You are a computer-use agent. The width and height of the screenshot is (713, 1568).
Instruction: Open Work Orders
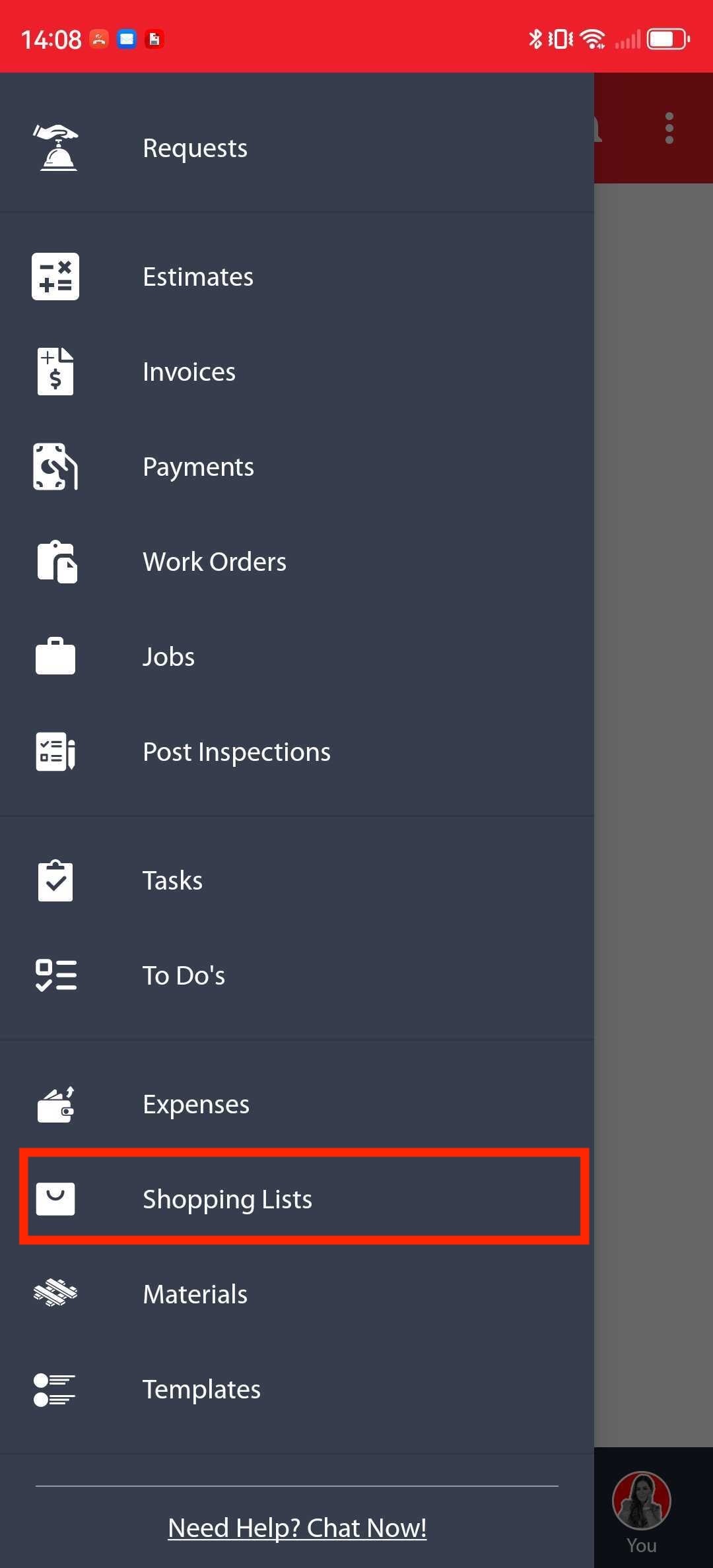pyautogui.click(x=214, y=562)
